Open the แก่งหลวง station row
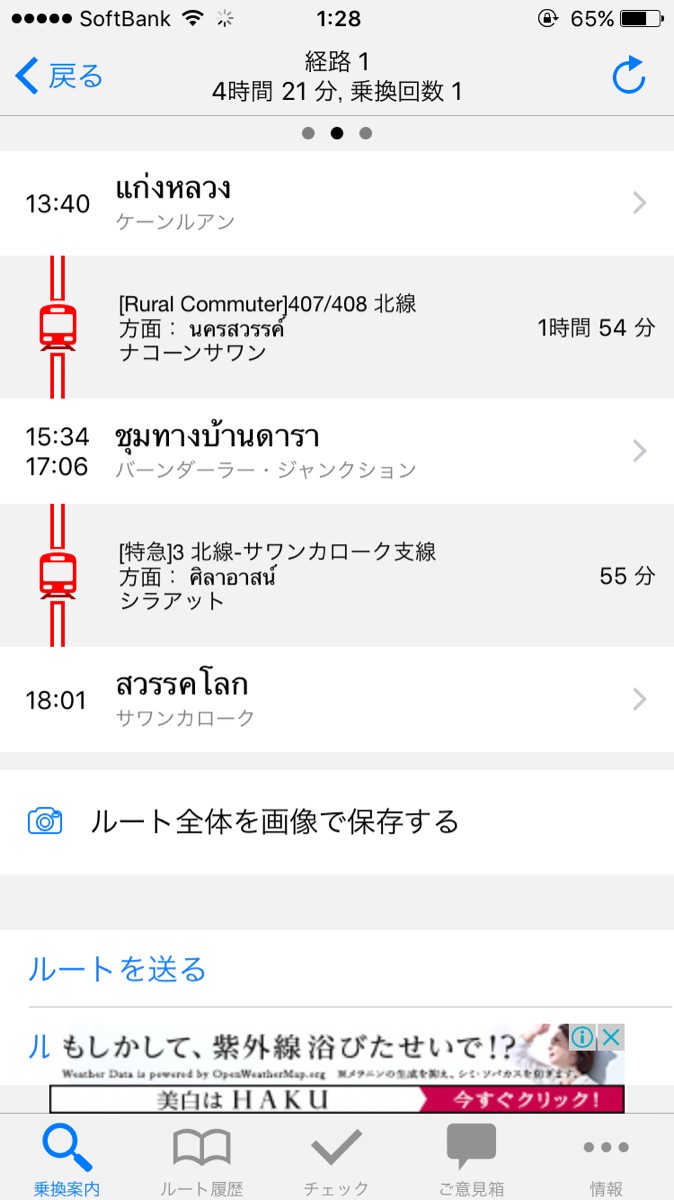Screen dimensions: 674x1200 click(x=337, y=203)
